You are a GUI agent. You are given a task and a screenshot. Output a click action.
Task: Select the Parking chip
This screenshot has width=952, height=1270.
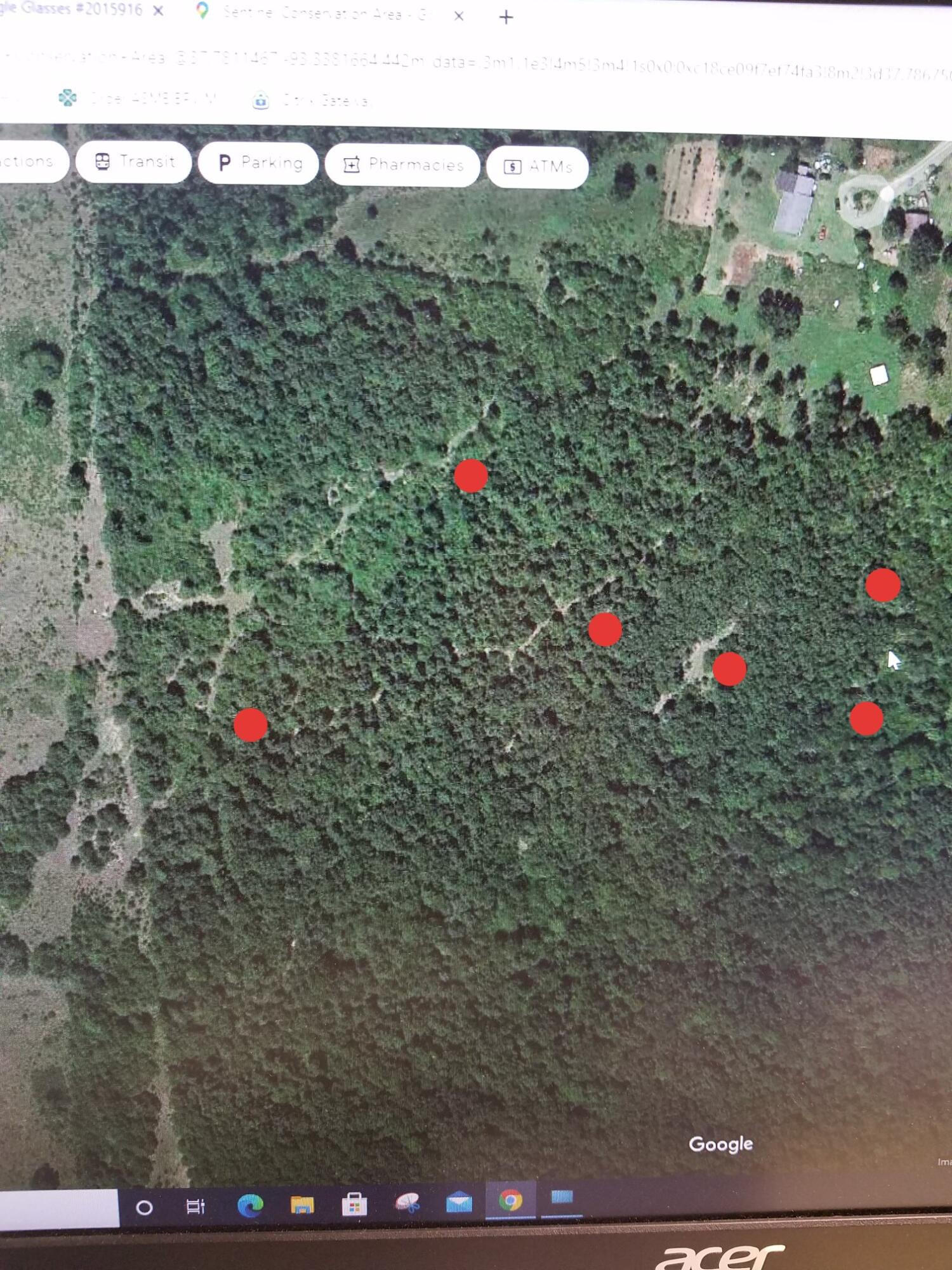[258, 163]
